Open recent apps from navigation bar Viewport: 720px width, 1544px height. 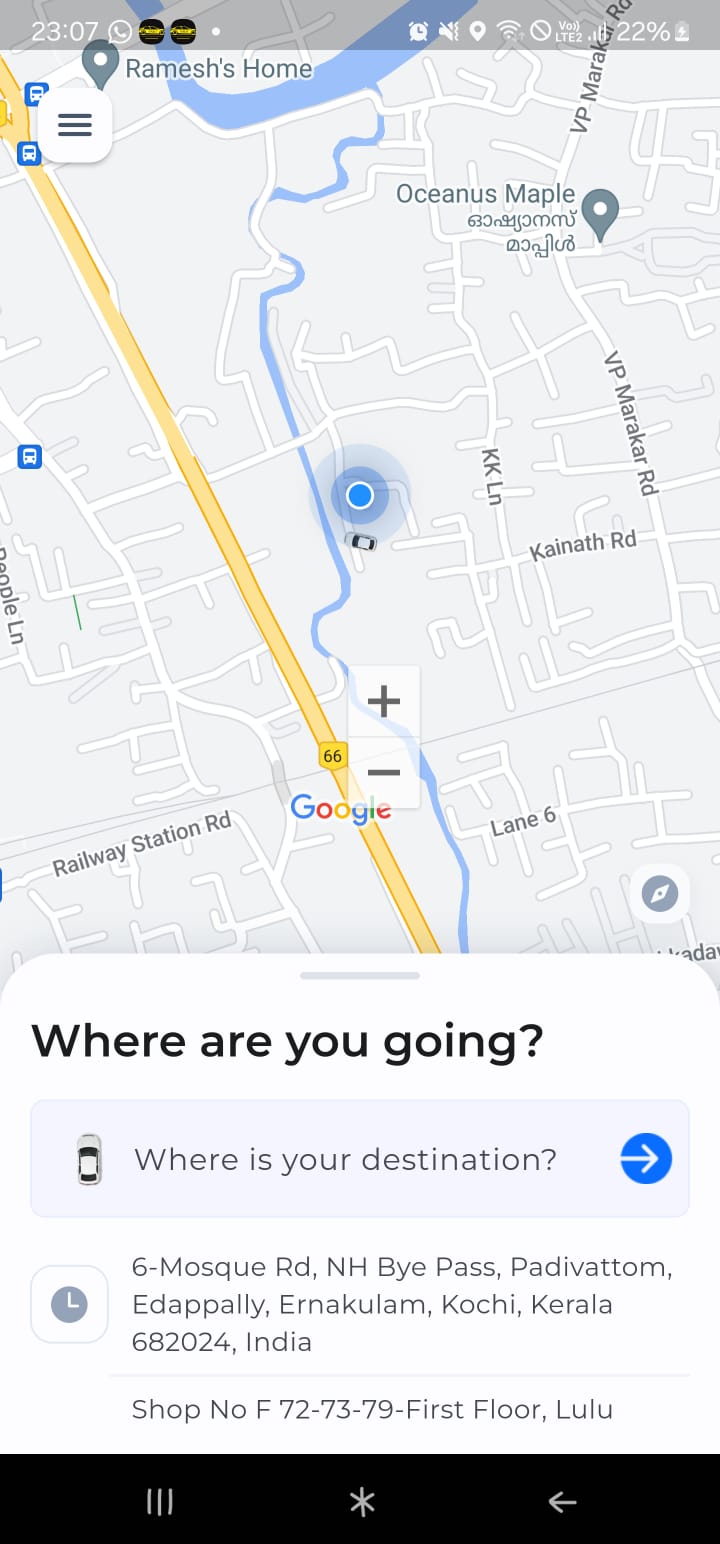pyautogui.click(x=160, y=1501)
